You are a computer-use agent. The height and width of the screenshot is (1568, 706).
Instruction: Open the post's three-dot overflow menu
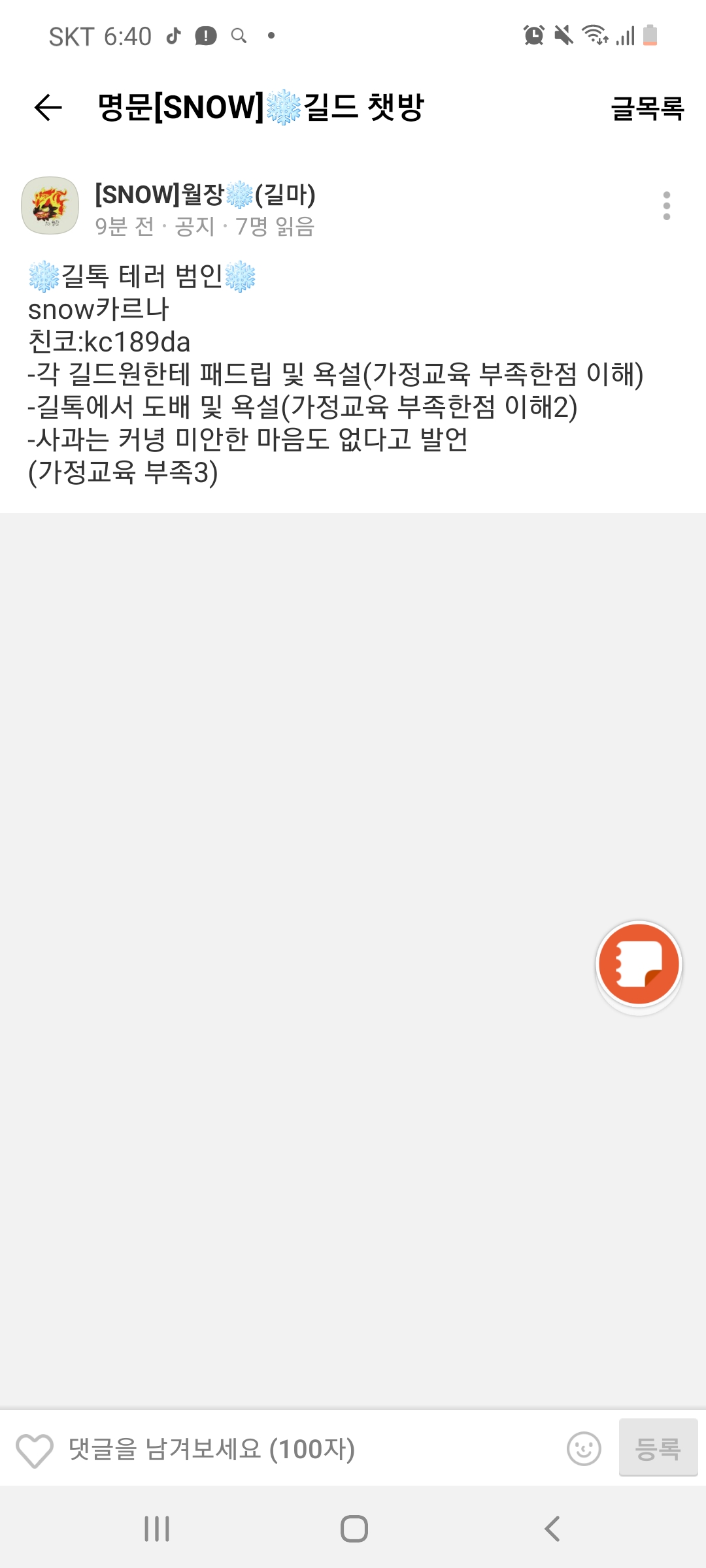point(666,206)
